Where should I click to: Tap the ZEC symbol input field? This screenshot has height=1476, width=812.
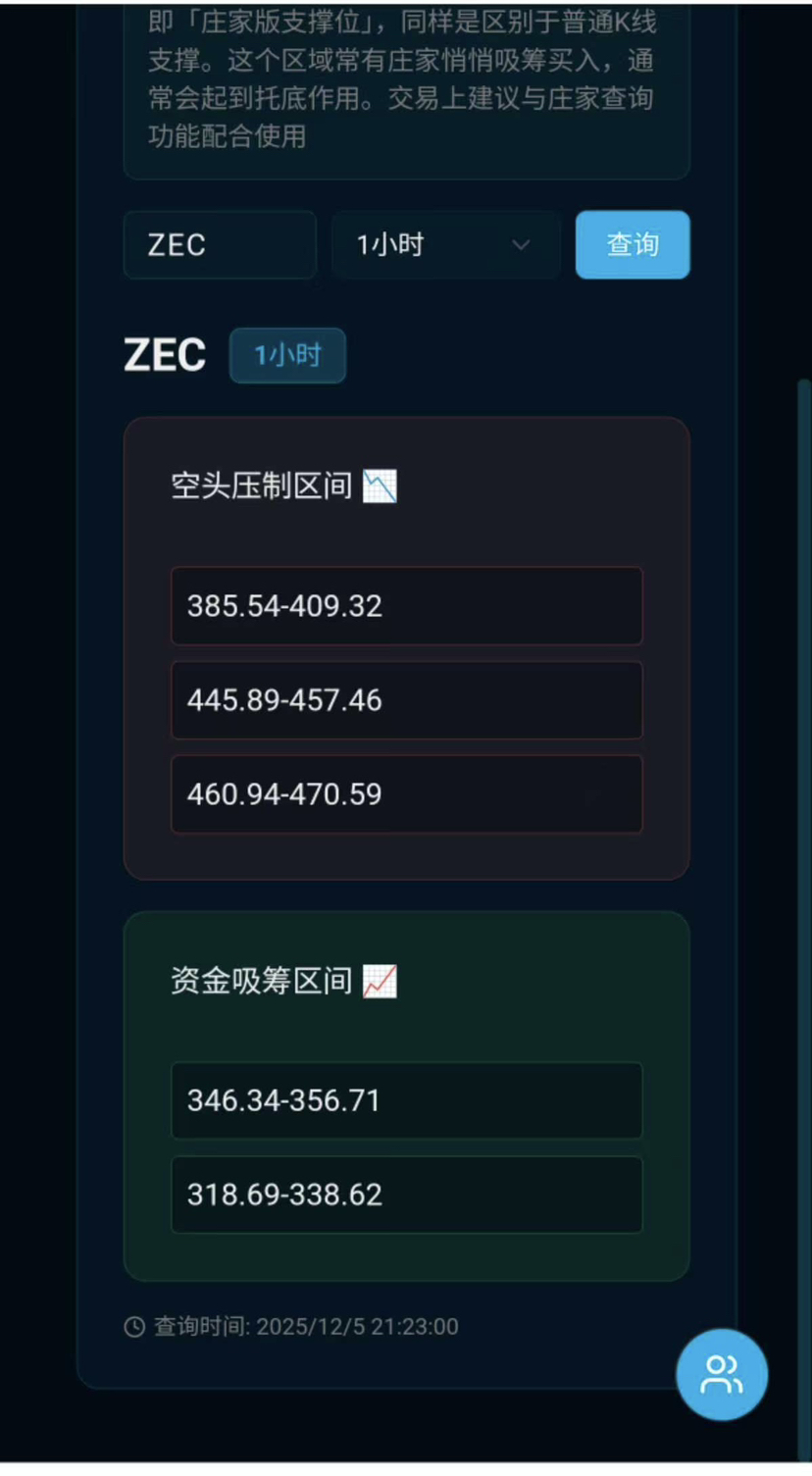tap(220, 245)
